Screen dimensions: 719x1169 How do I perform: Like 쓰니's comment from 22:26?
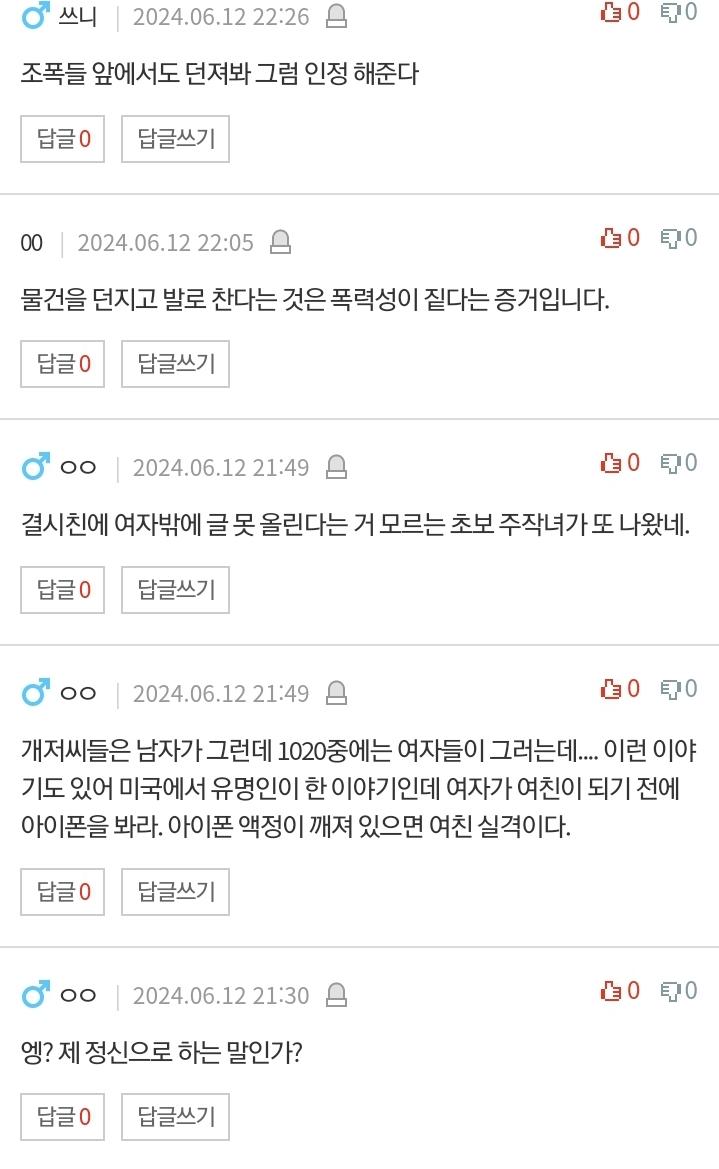[x=619, y=13]
